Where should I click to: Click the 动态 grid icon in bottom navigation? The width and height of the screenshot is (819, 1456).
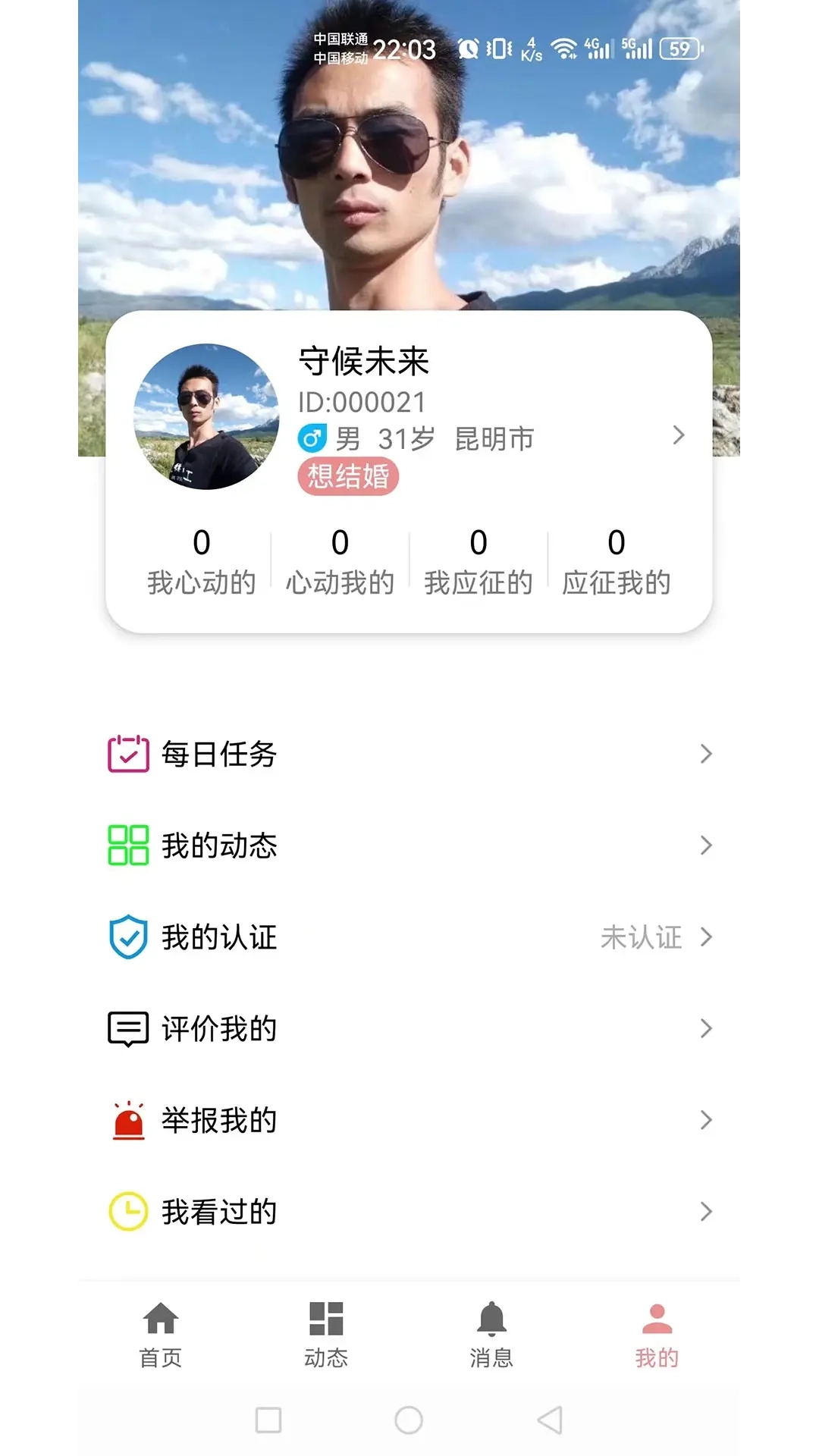[326, 1316]
